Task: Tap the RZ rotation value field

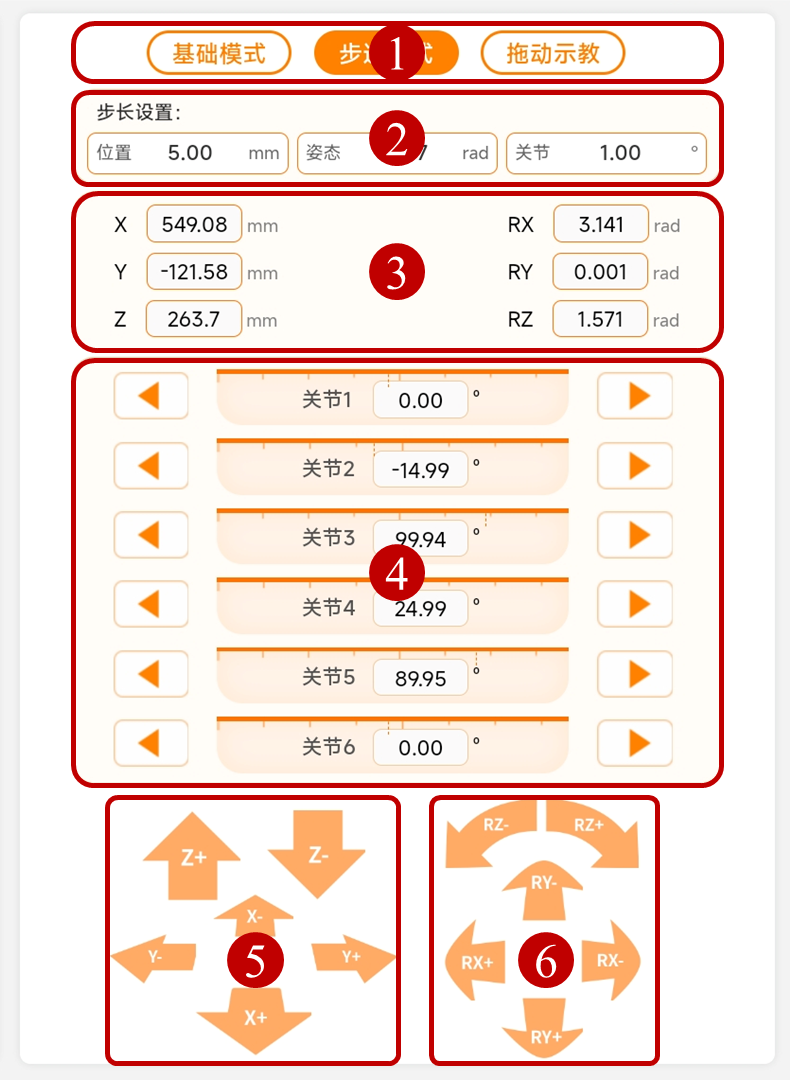Action: (600, 319)
